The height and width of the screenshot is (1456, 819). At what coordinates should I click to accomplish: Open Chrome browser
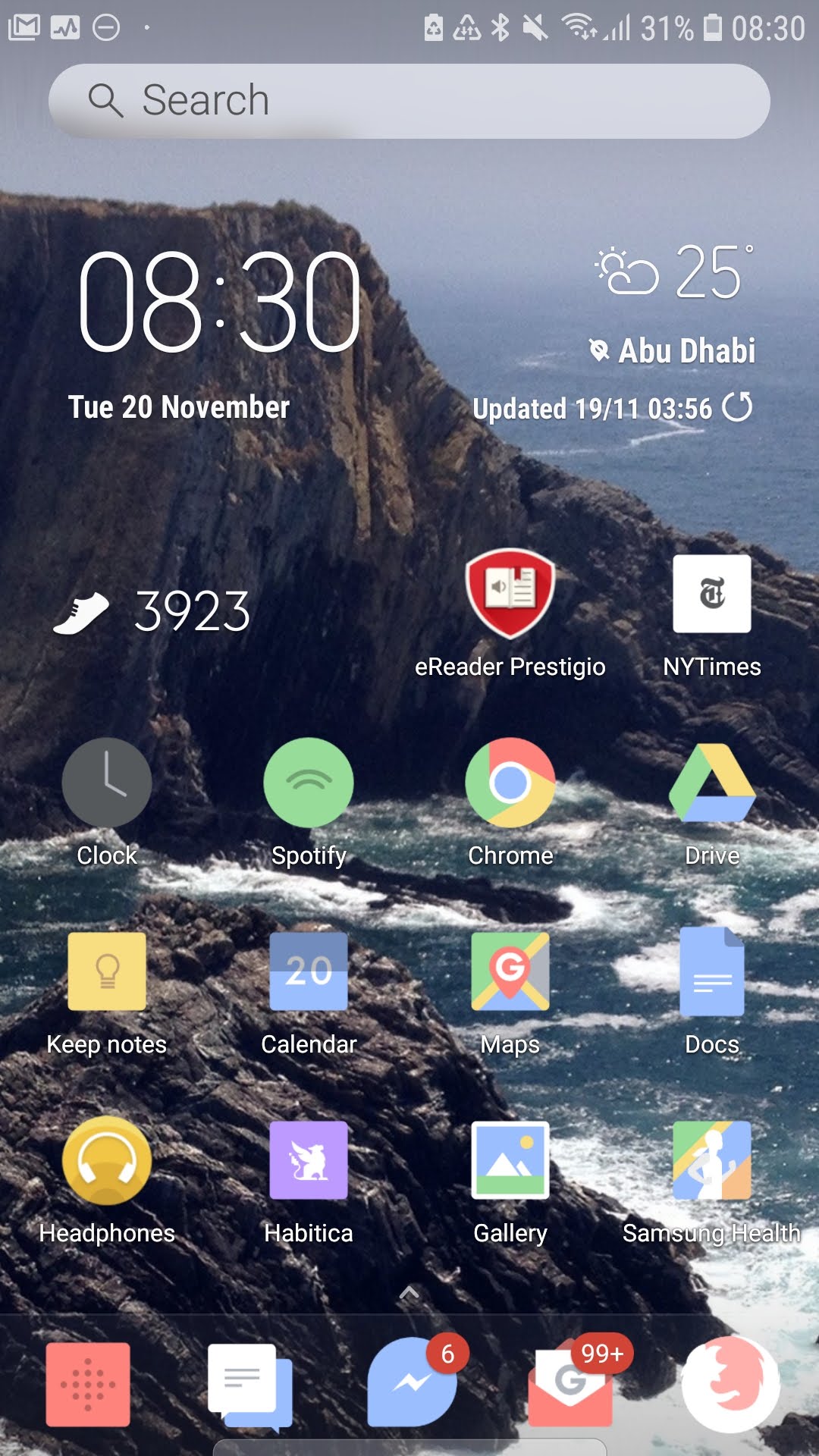click(510, 783)
